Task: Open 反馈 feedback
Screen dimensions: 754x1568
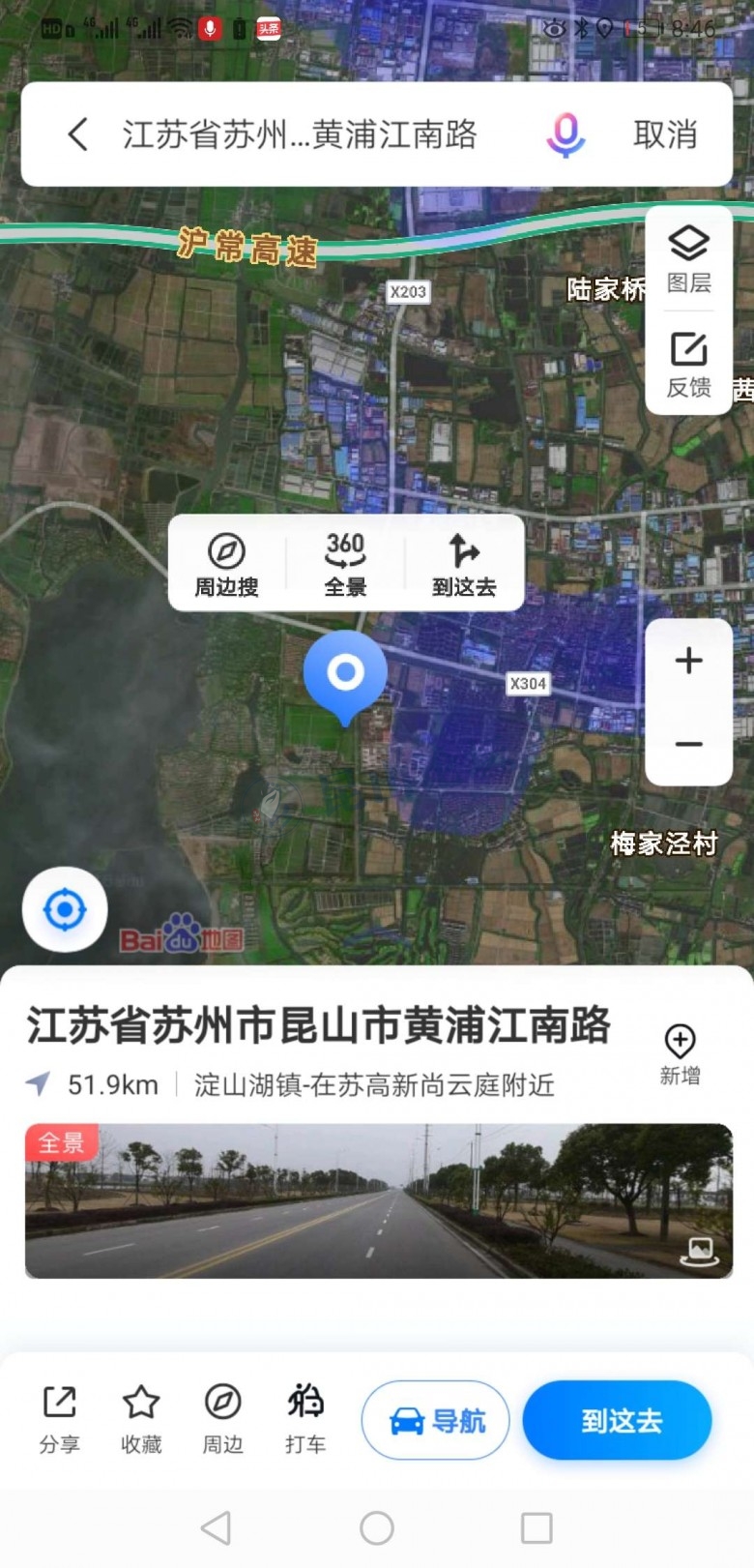Action: point(688,364)
